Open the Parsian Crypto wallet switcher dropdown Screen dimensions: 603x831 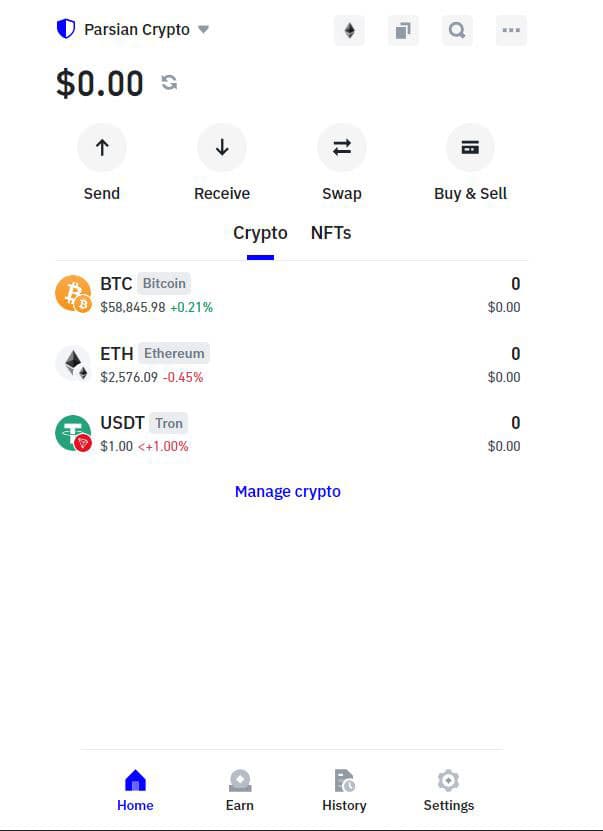tap(133, 30)
